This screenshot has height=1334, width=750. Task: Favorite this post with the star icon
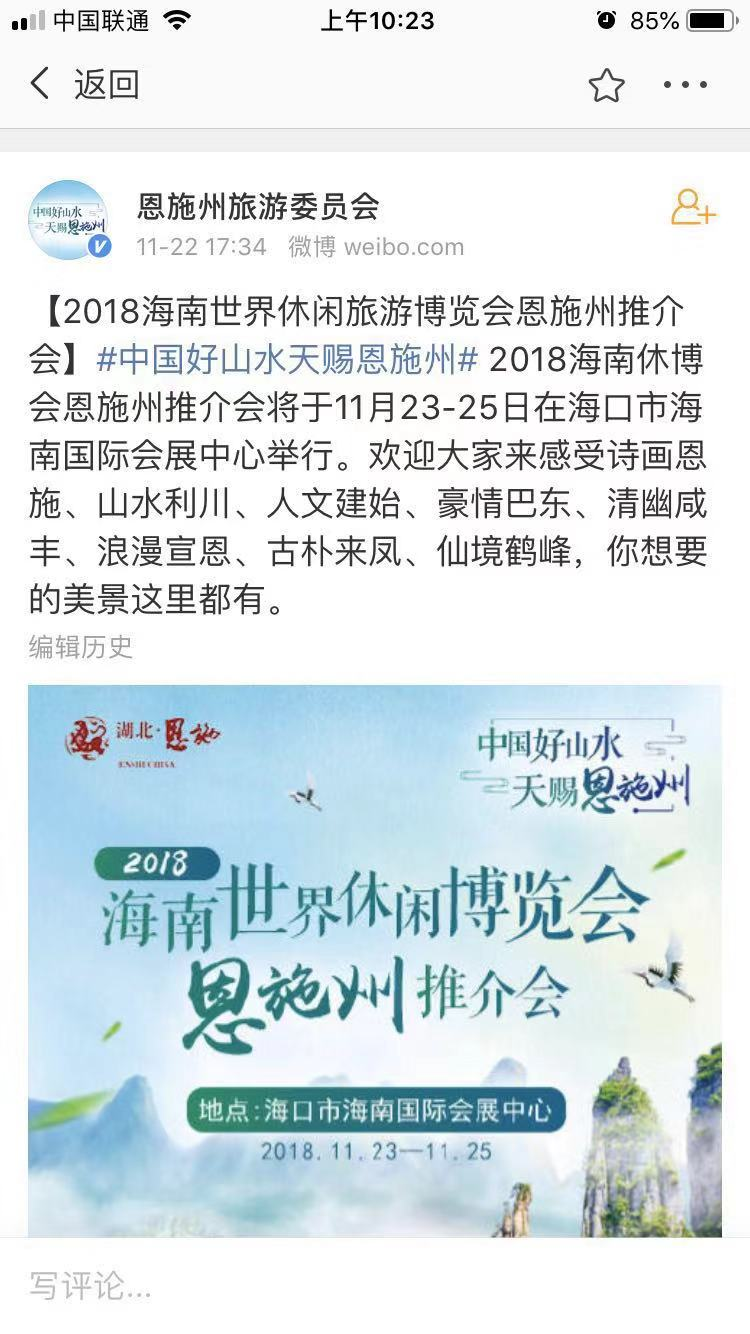606,86
